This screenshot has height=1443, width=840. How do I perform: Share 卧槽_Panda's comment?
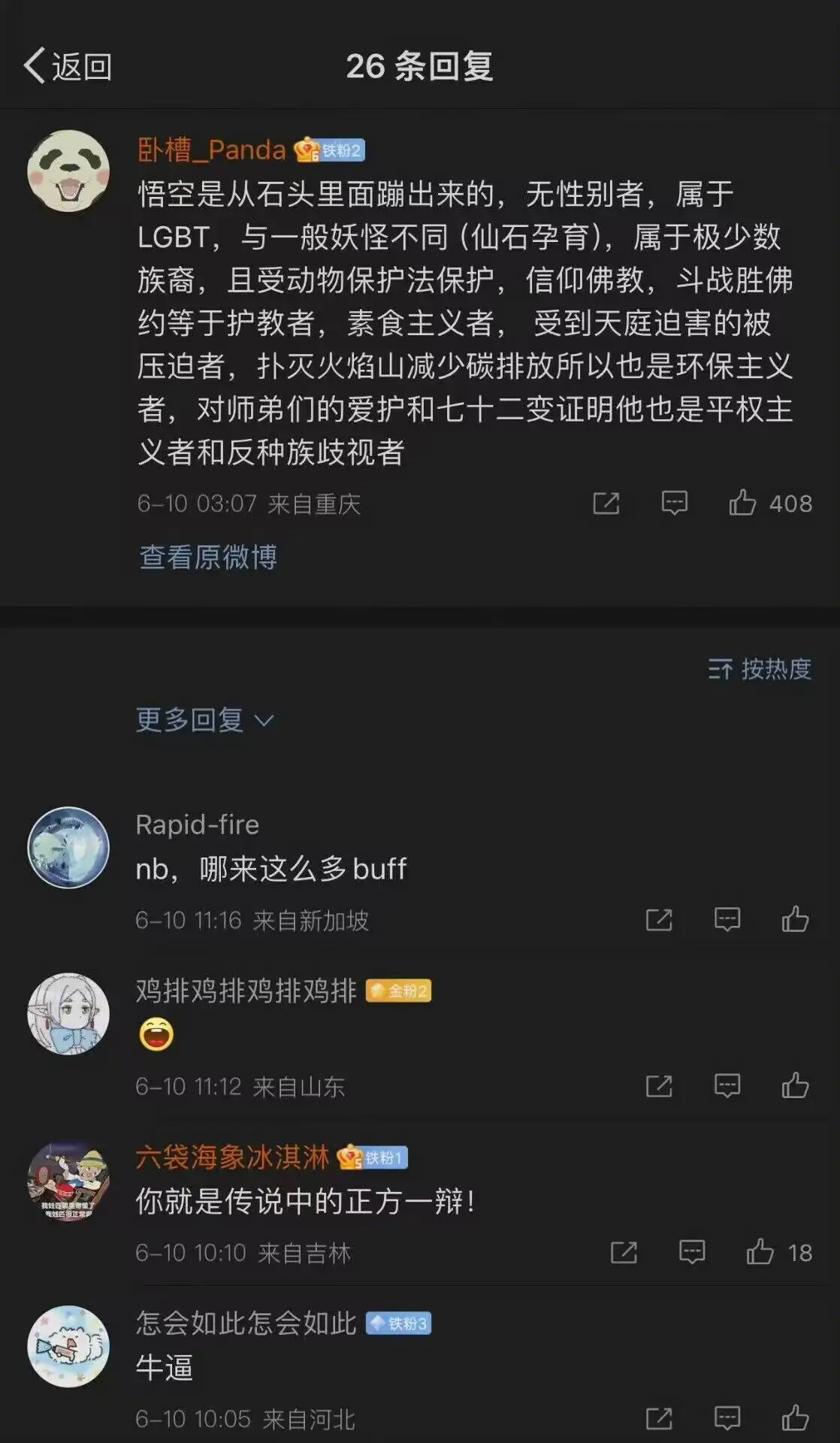click(x=606, y=503)
